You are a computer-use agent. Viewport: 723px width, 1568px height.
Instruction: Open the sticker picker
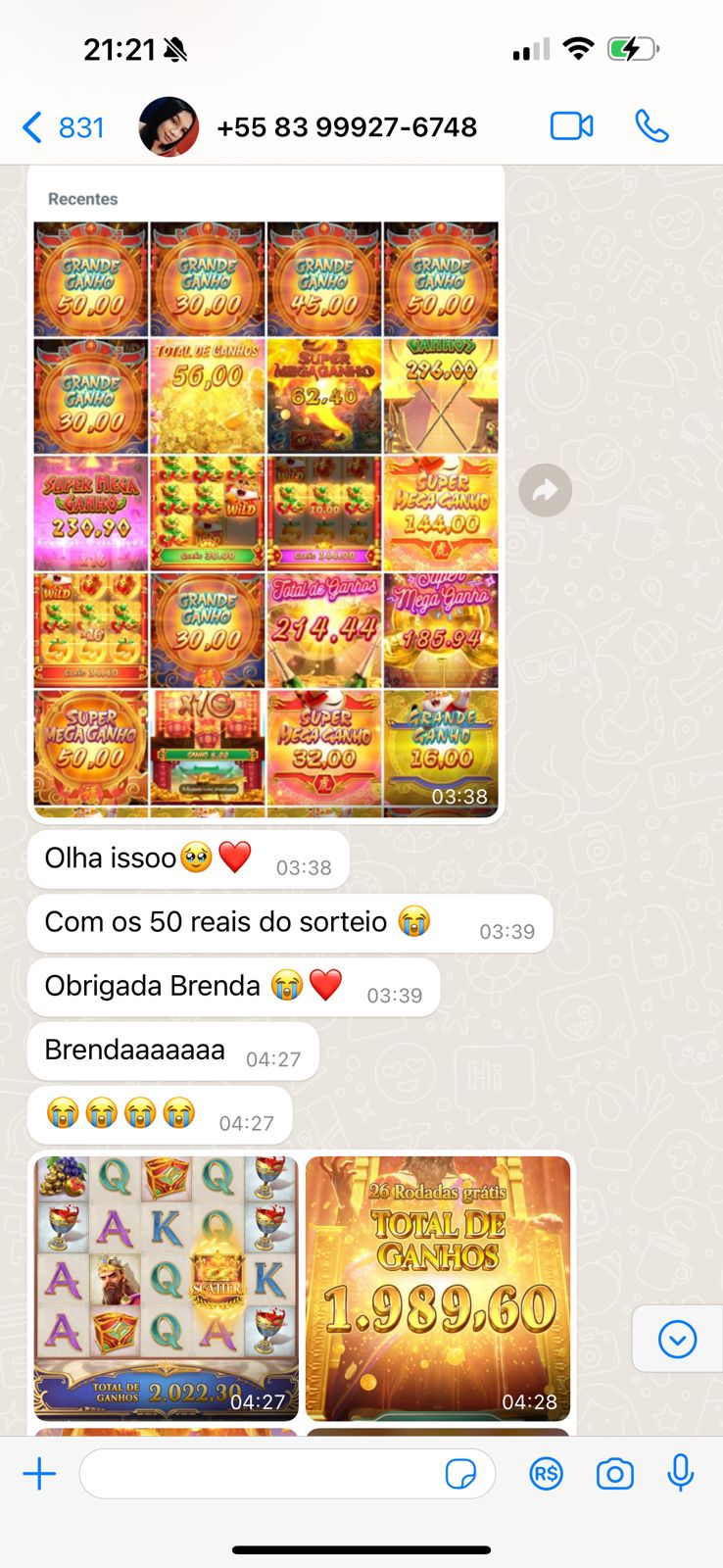point(460,1474)
